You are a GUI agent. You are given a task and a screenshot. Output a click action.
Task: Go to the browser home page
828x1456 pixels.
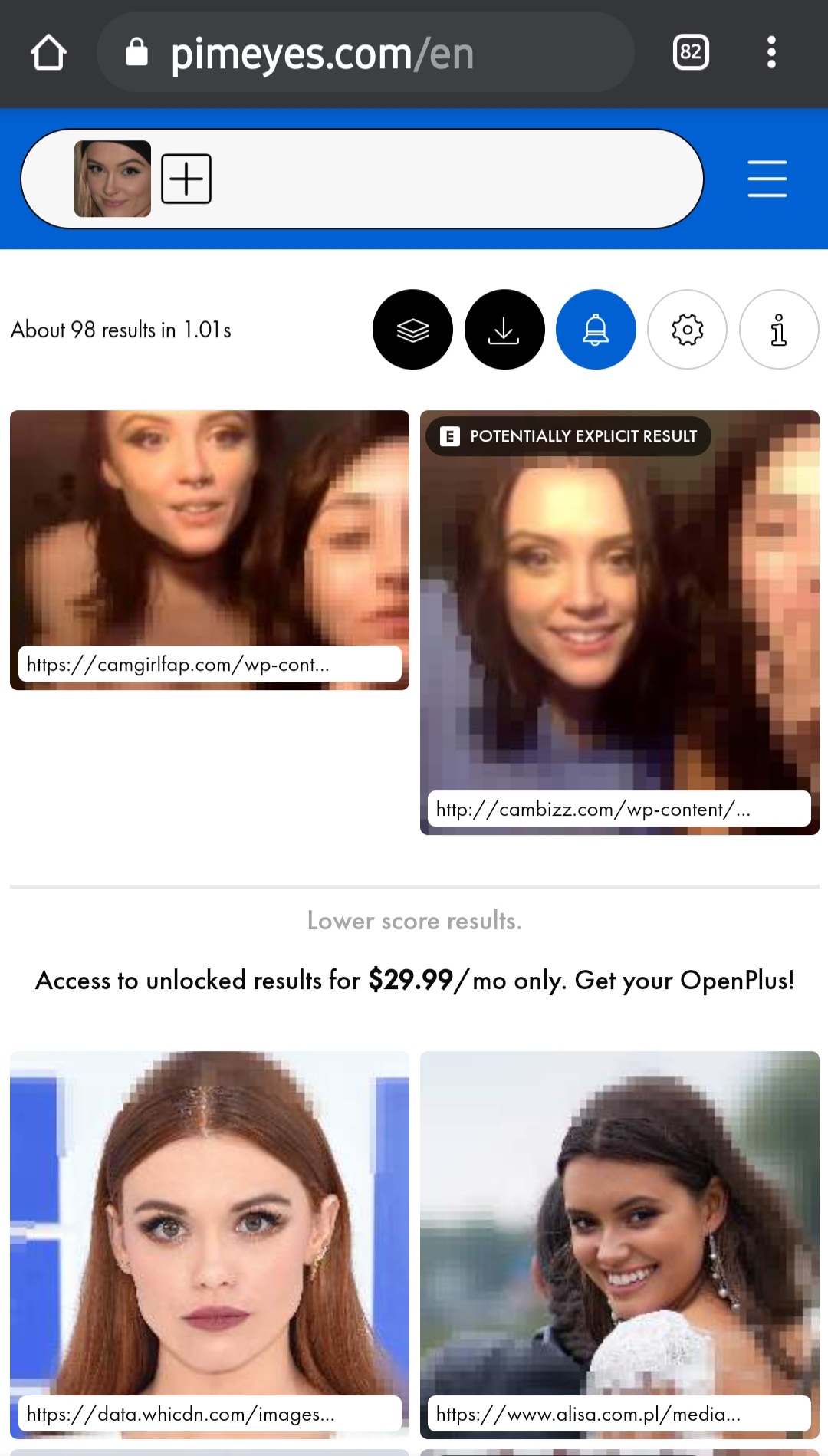click(x=48, y=53)
